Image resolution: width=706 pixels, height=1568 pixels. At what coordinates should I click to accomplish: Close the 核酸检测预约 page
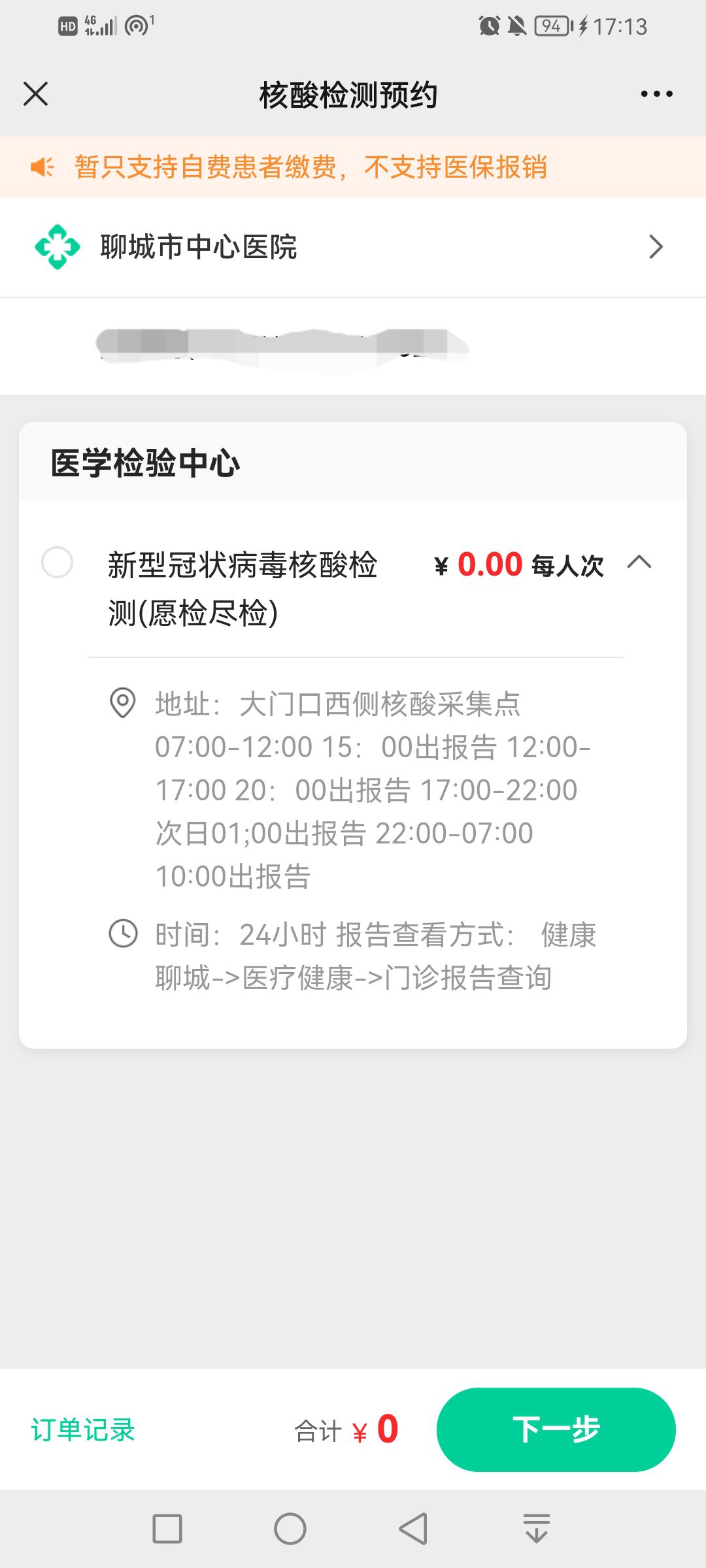[x=36, y=94]
